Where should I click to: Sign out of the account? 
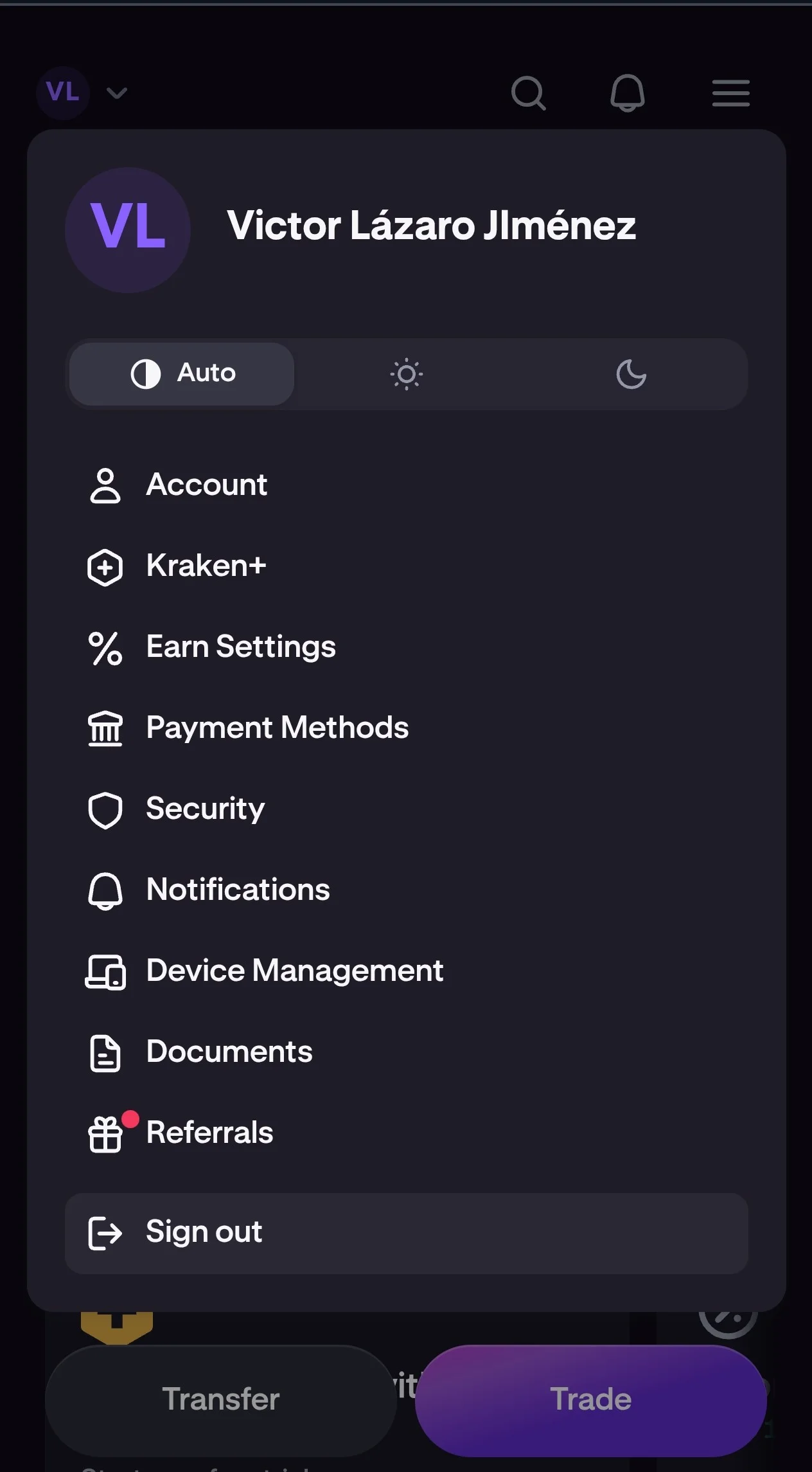tap(406, 1233)
